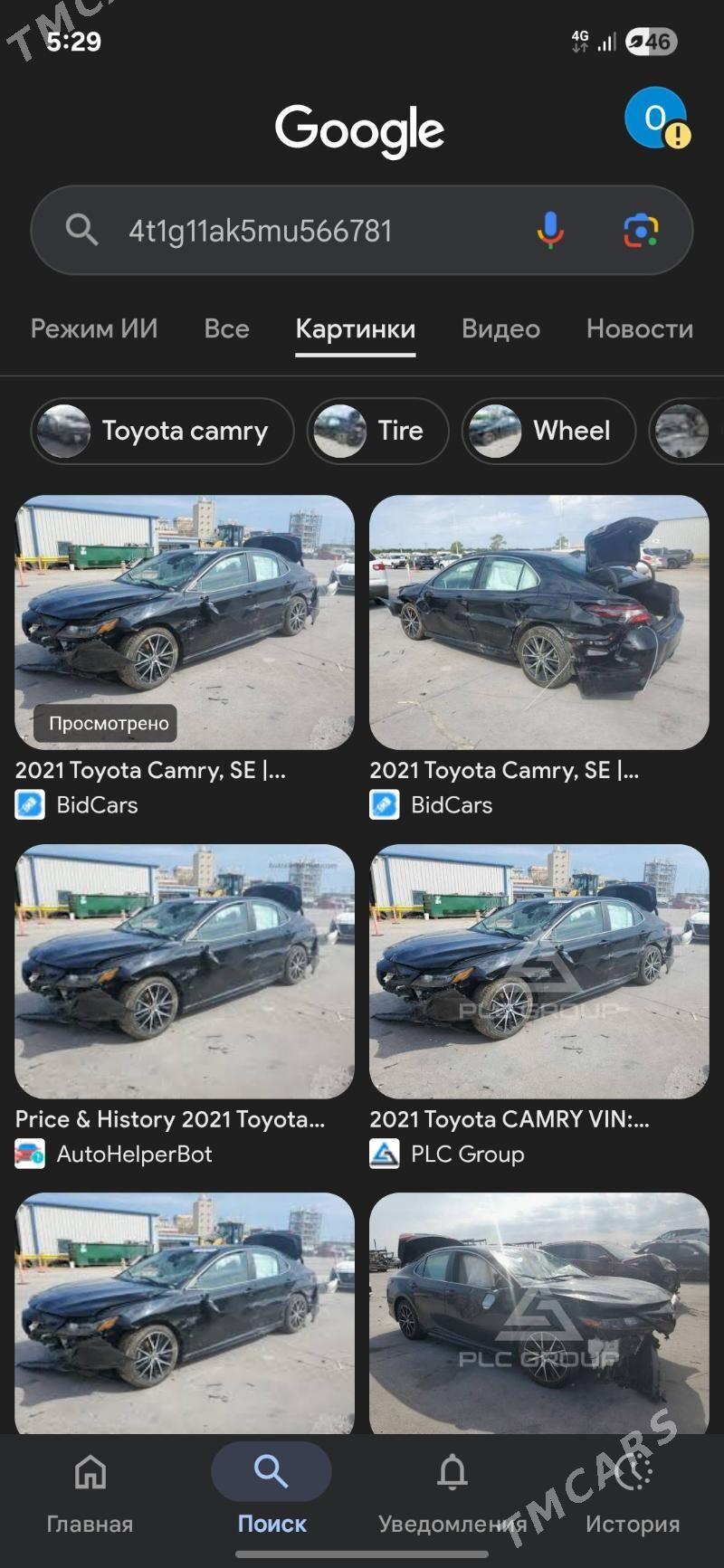Open the История bottom tab
Screen dimensions: 724x1568
(x=633, y=1492)
